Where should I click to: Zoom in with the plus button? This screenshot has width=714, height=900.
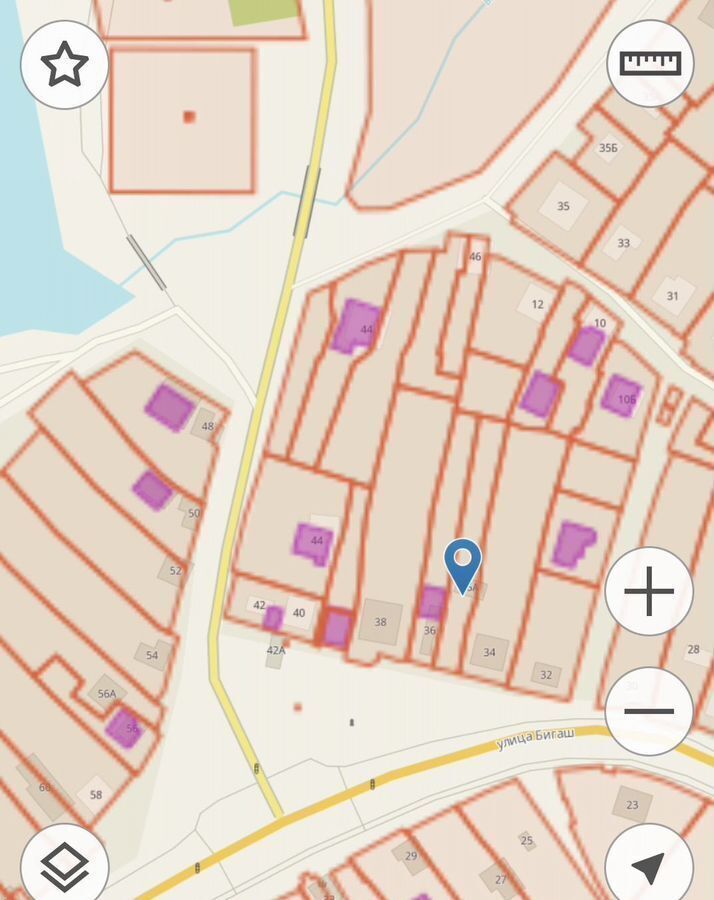point(649,591)
